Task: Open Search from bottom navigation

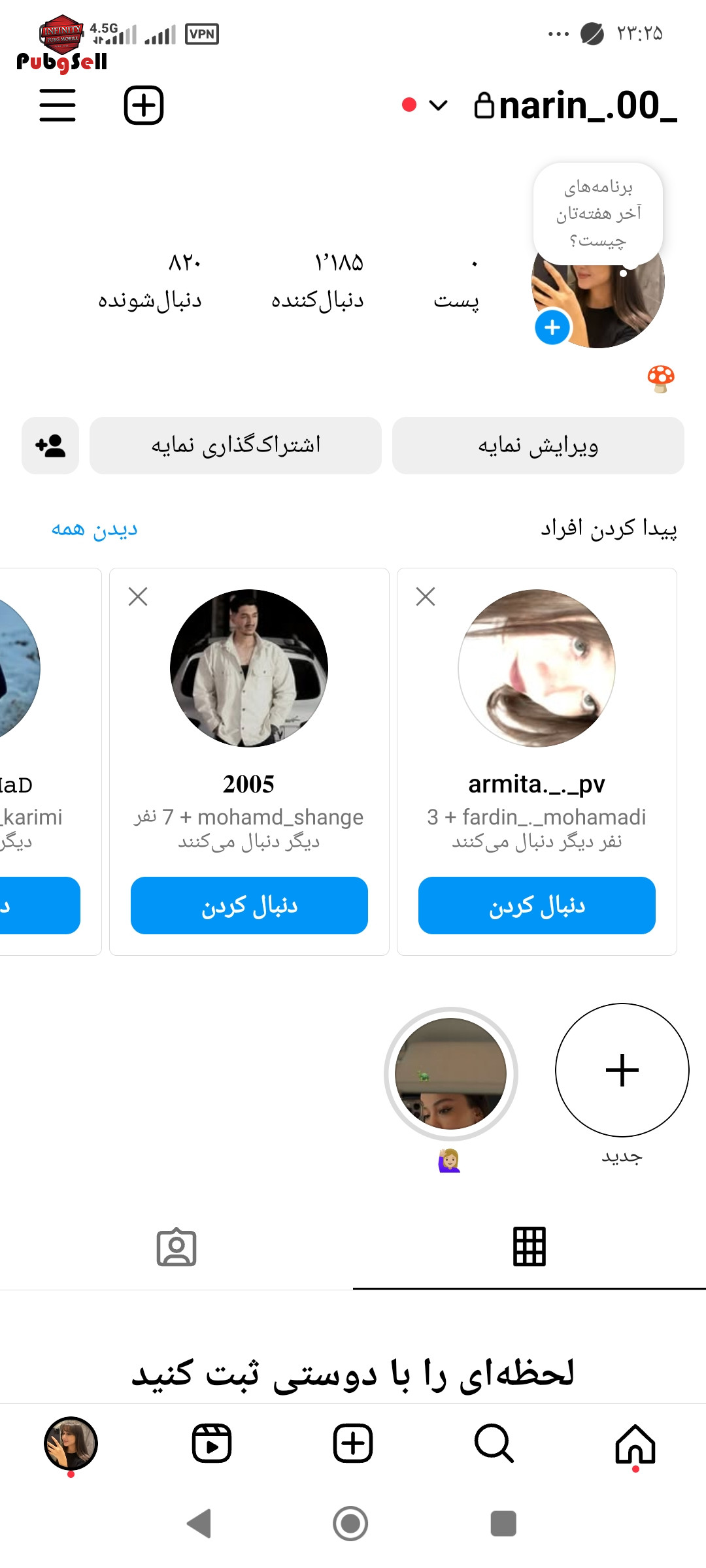Action: click(x=494, y=1444)
